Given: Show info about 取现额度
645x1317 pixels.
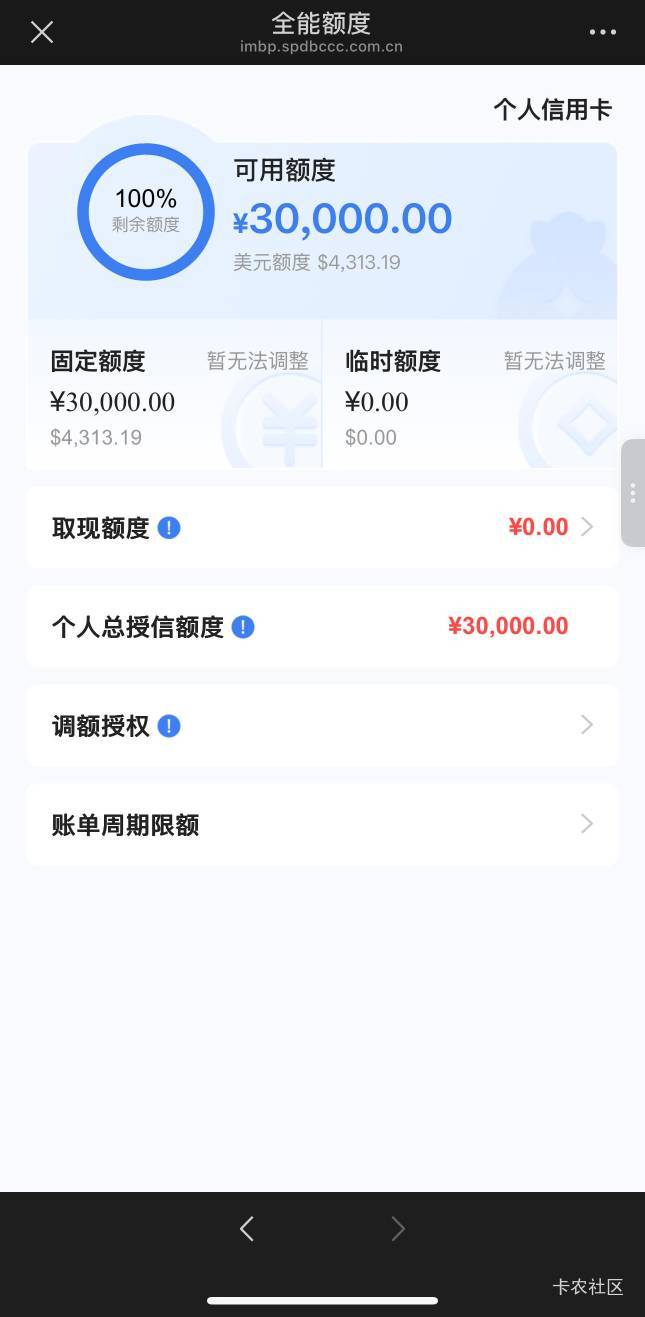Looking at the screenshot, I should pyautogui.click(x=169, y=527).
